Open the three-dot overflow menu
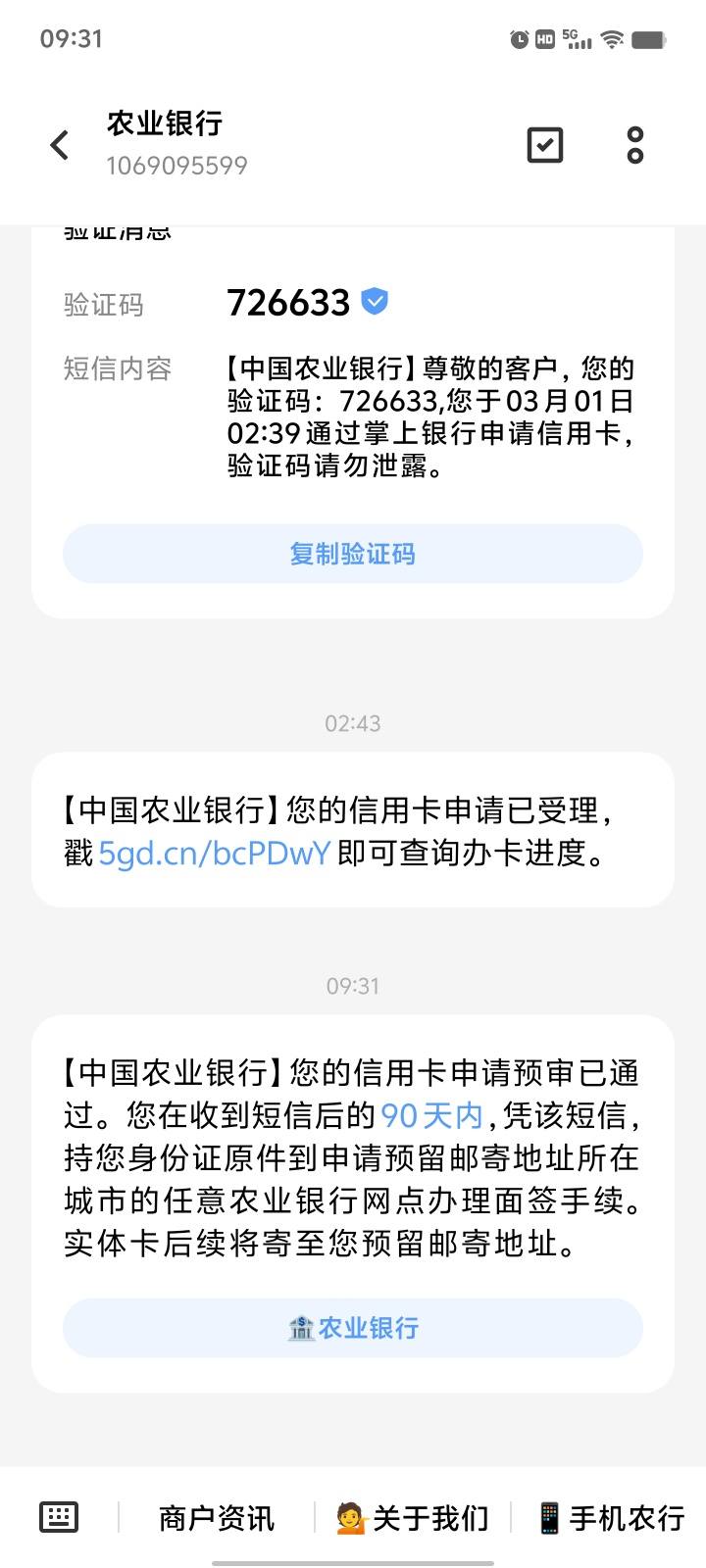The image size is (706, 1568). pos(635,145)
